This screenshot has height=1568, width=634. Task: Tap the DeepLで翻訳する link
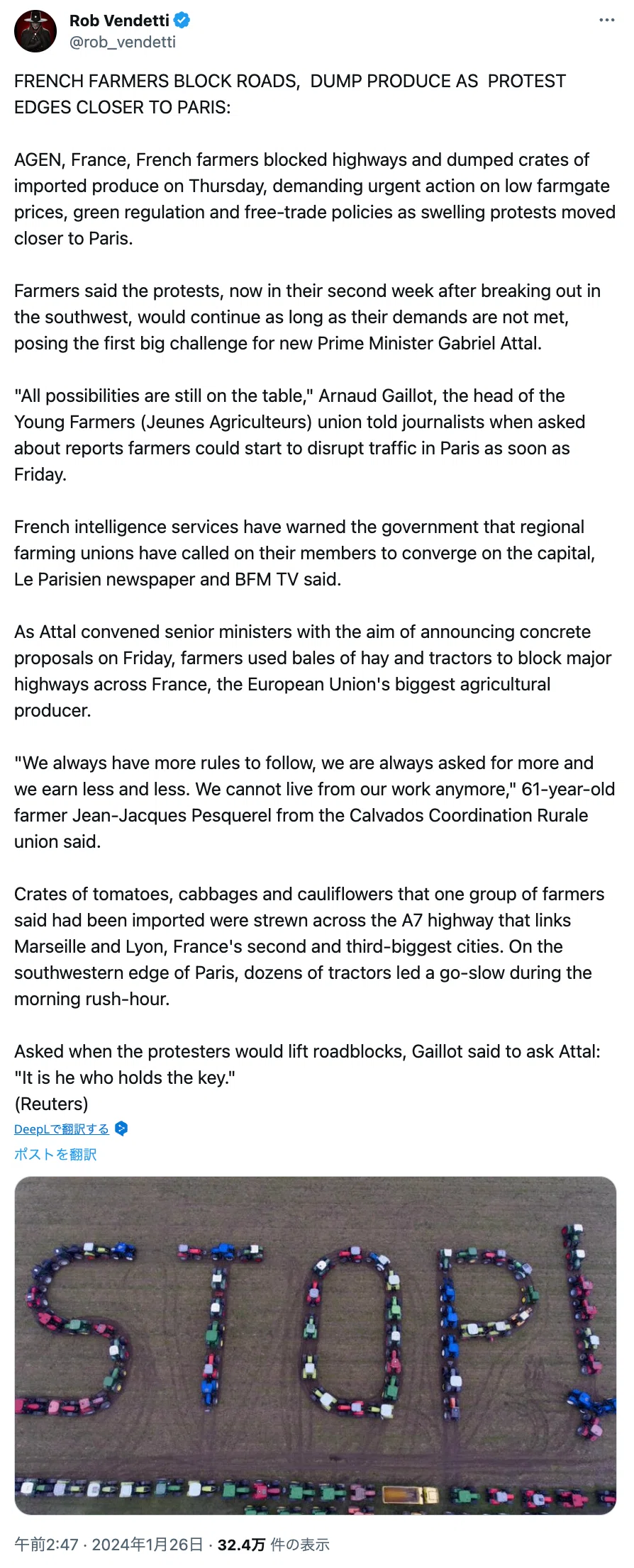tap(62, 1129)
